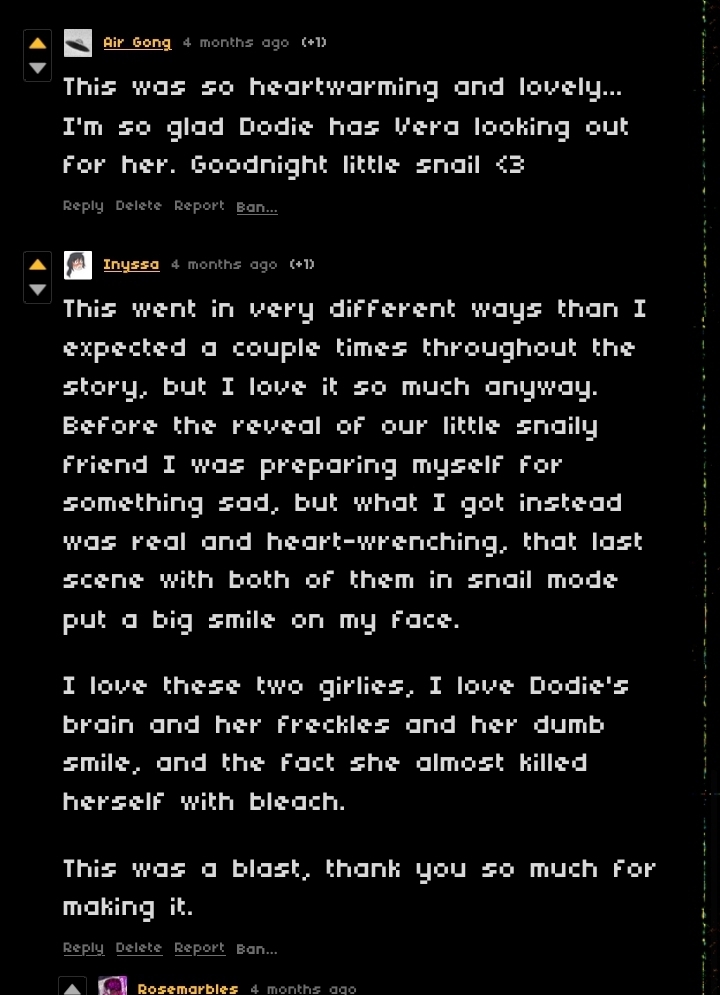The width and height of the screenshot is (720, 995).
Task: Open Air Gong's profile link
Action: coord(137,43)
